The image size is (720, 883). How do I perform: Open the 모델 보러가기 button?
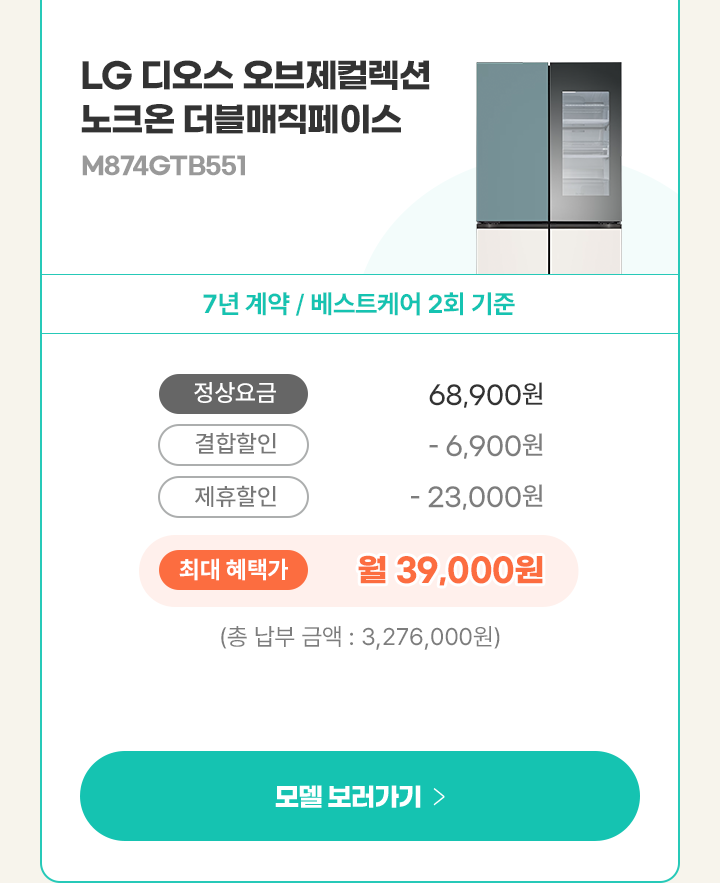click(360, 796)
